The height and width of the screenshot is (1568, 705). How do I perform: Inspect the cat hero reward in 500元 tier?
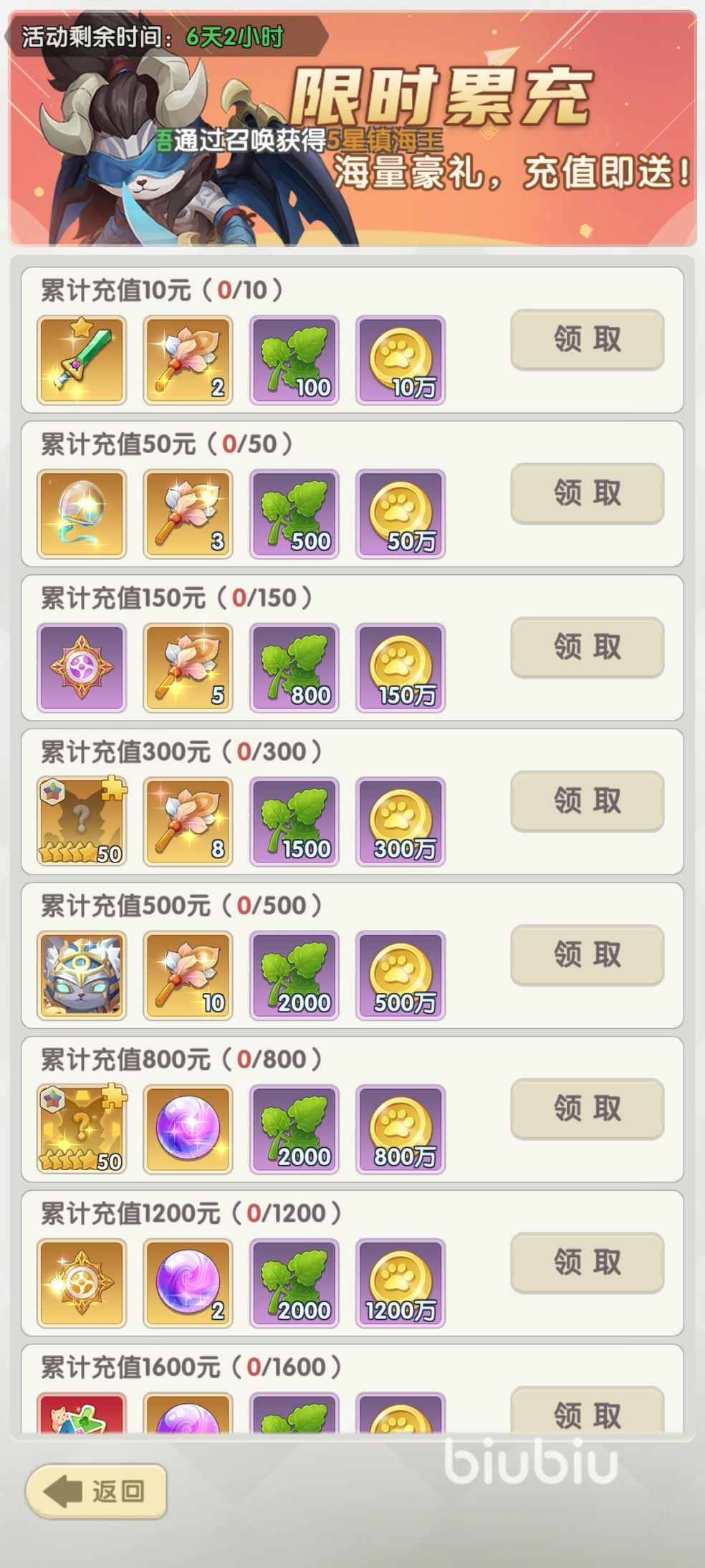pos(82,975)
